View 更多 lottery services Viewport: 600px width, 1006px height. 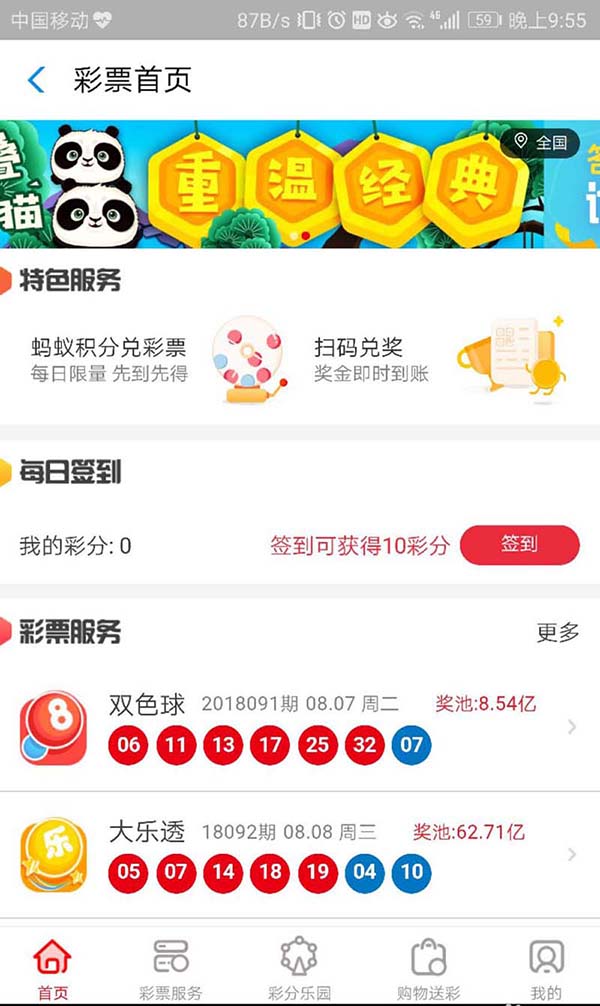(557, 632)
